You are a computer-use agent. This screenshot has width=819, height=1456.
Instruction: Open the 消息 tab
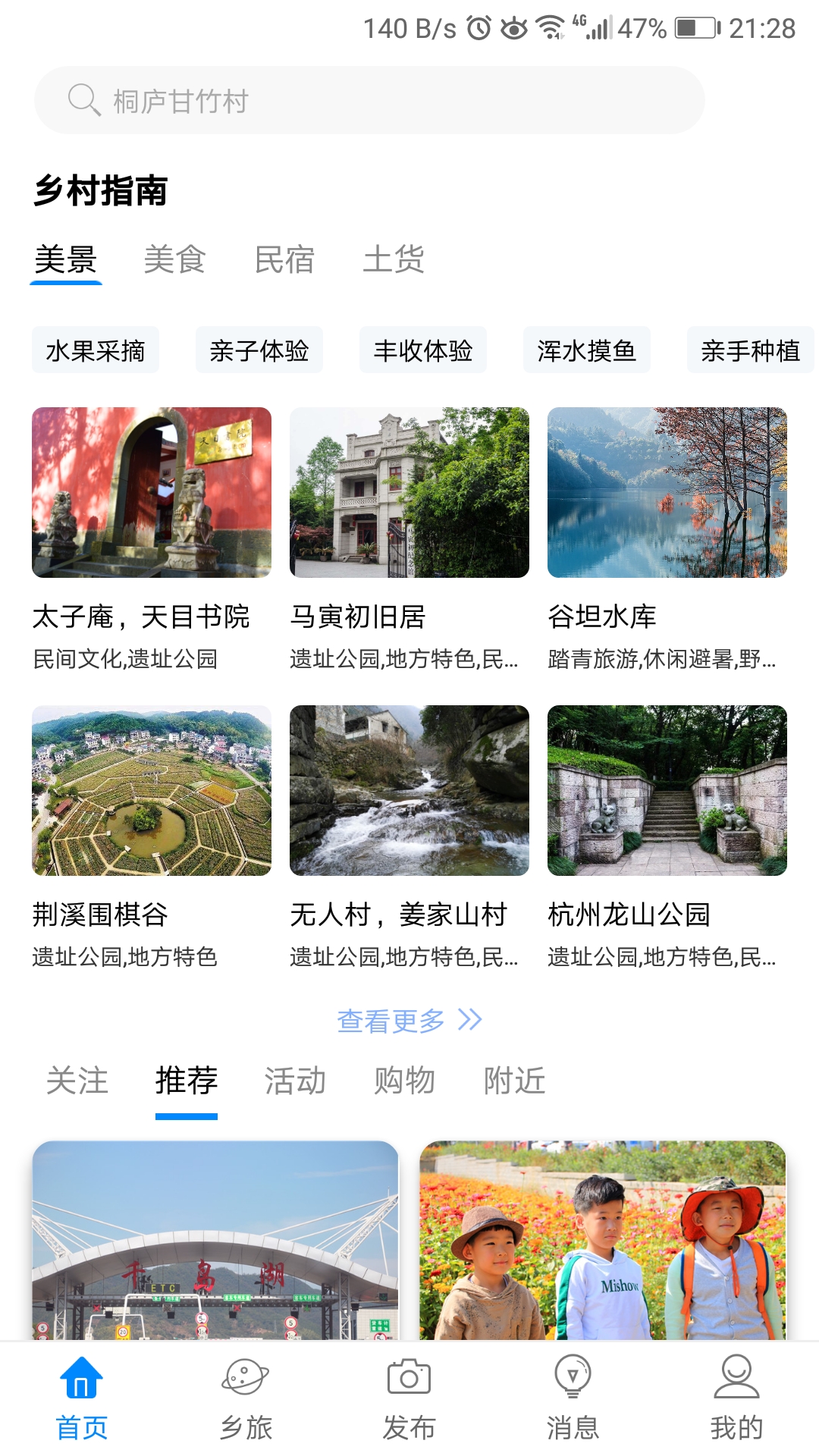(x=573, y=1399)
